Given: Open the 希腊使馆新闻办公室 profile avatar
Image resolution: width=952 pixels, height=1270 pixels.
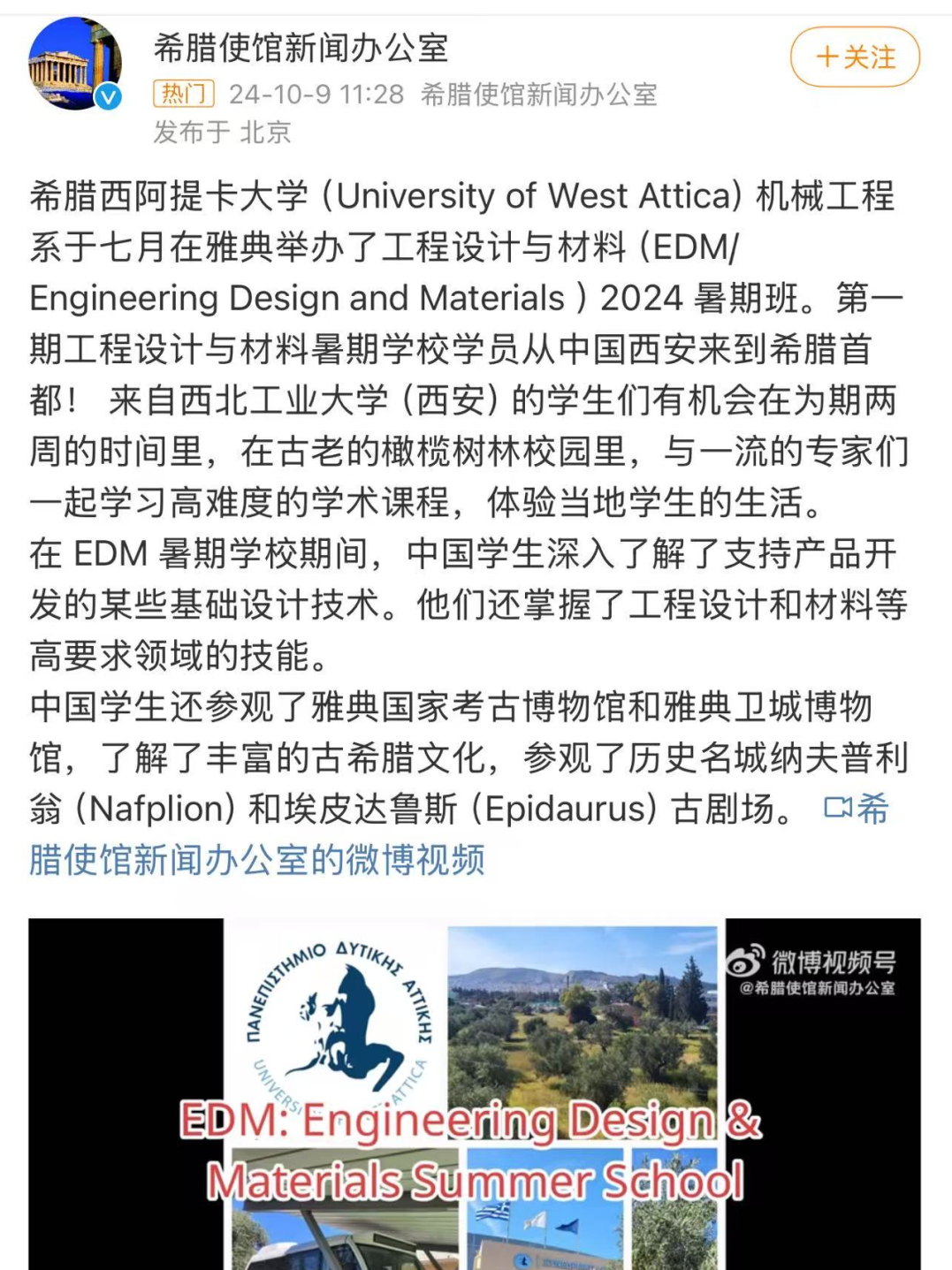Looking at the screenshot, I should coord(75,64).
